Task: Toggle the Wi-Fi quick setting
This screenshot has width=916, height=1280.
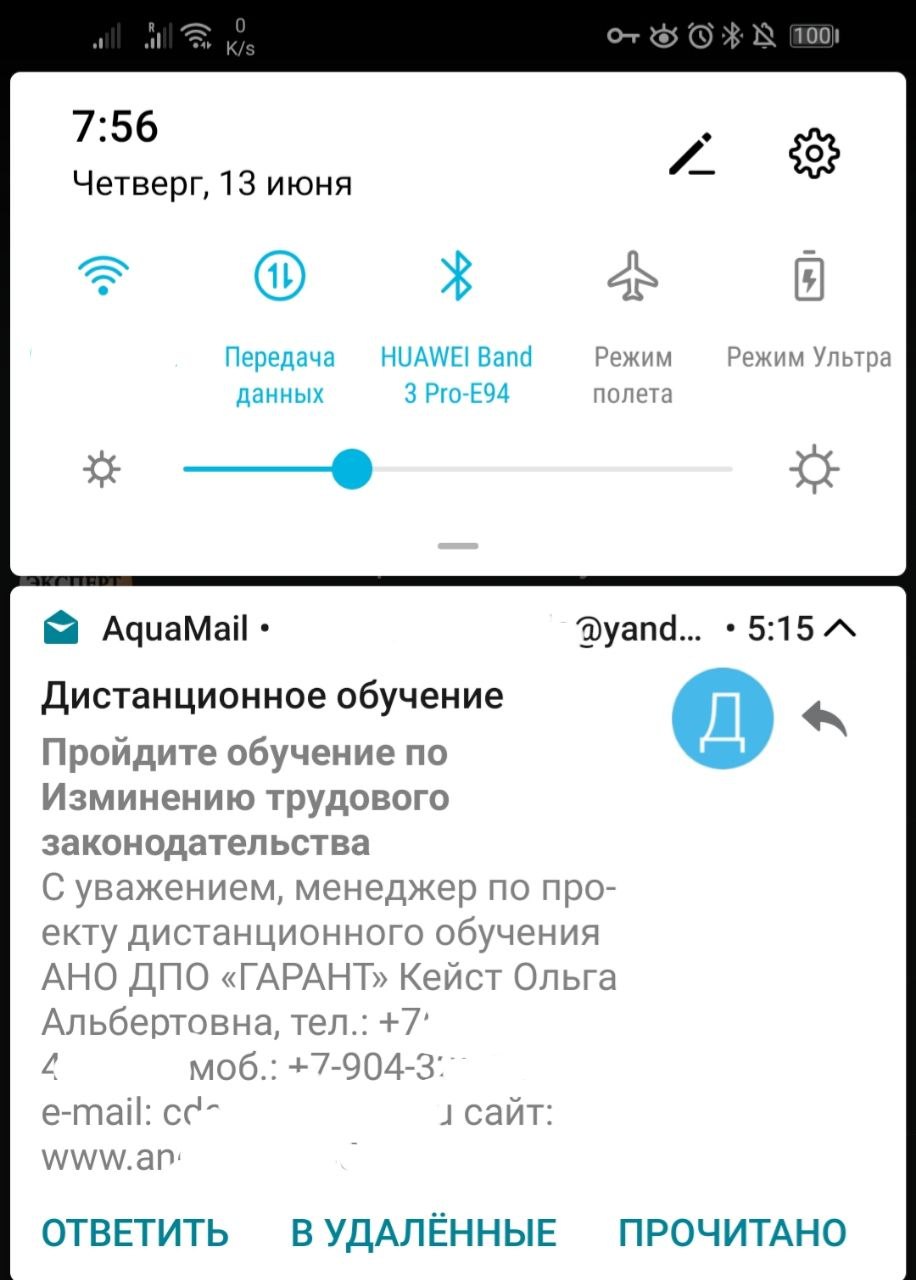Action: pos(103,275)
